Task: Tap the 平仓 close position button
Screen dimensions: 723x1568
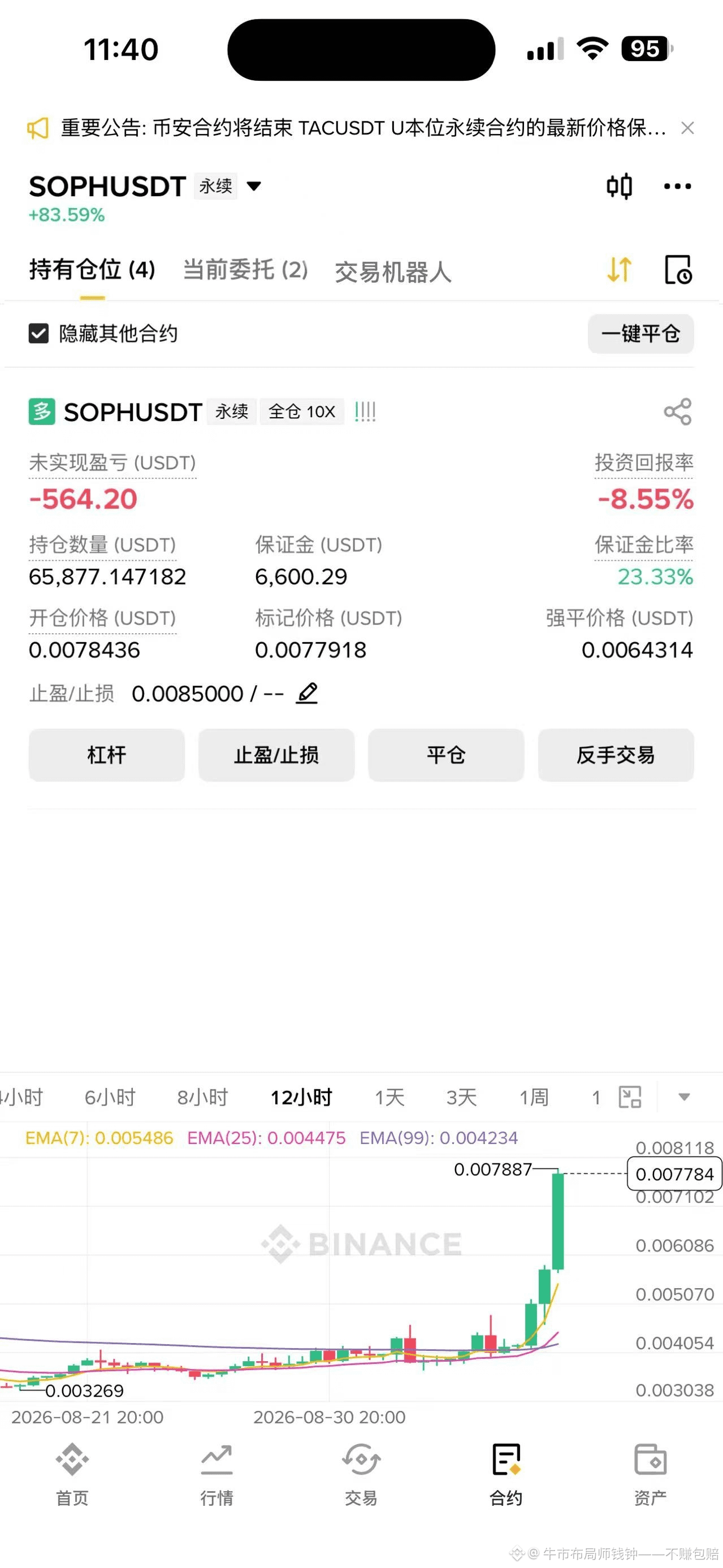Action: (446, 755)
